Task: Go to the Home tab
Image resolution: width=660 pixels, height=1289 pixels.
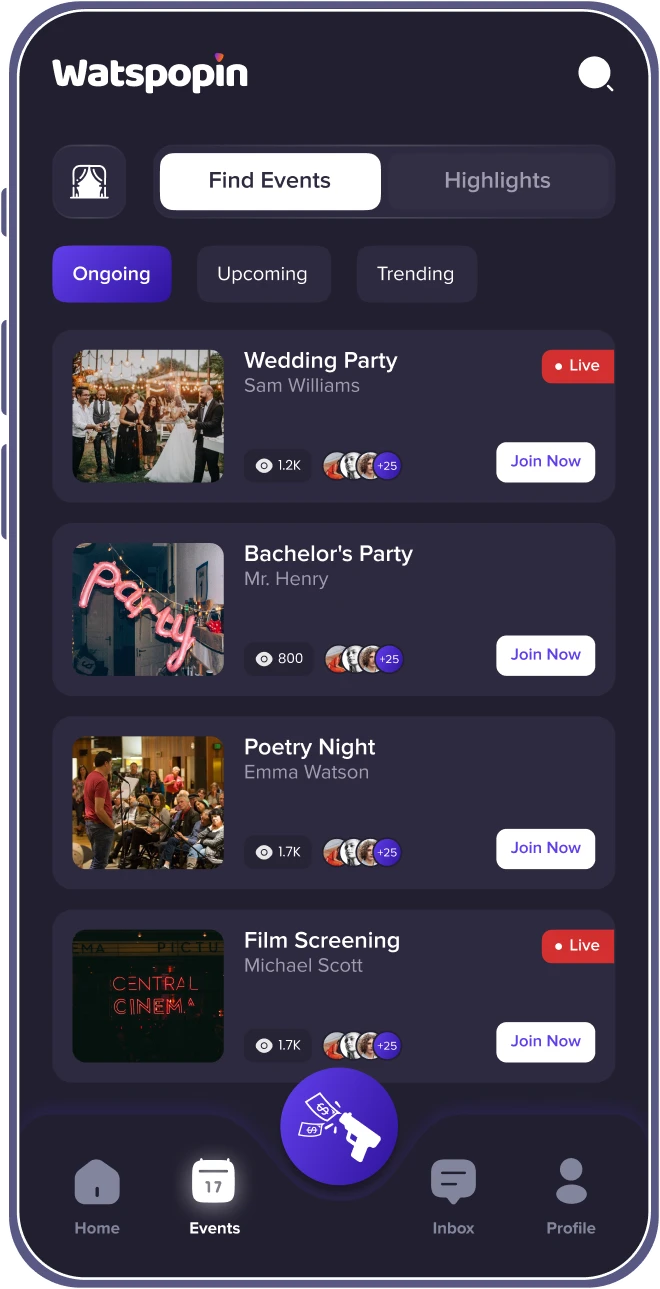Action: [x=97, y=1196]
